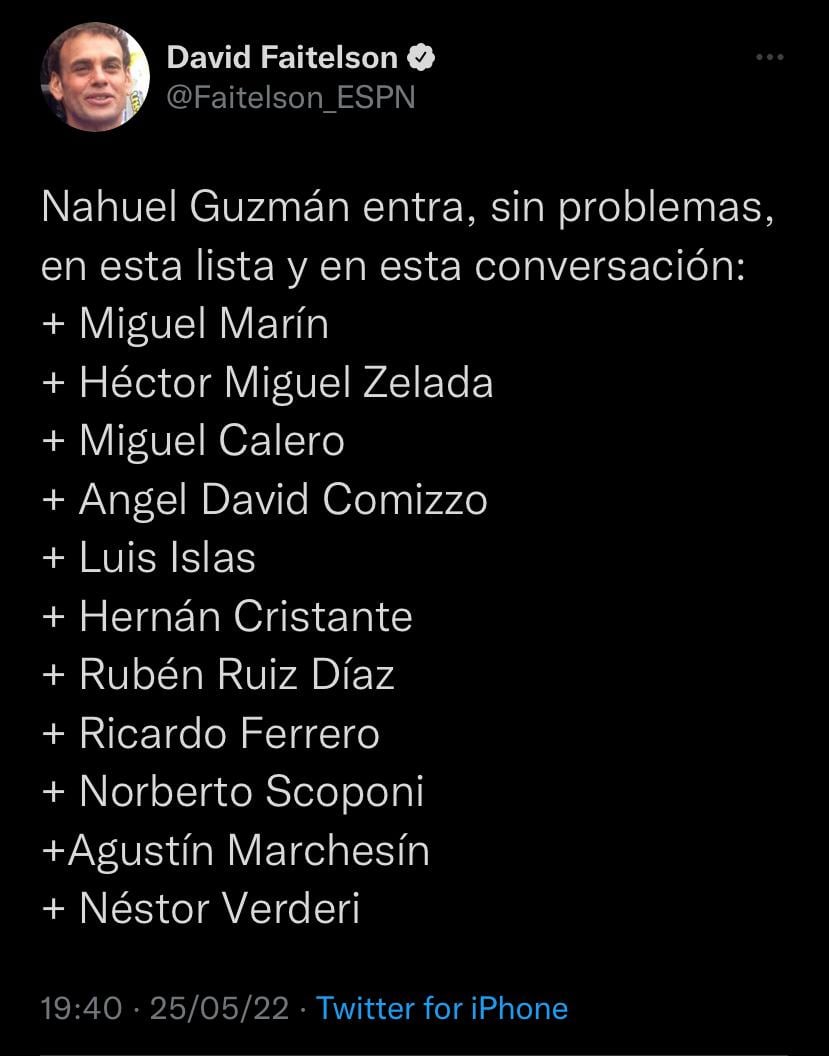
Task: Select the timestamp 19:40
Action: 84,1008
